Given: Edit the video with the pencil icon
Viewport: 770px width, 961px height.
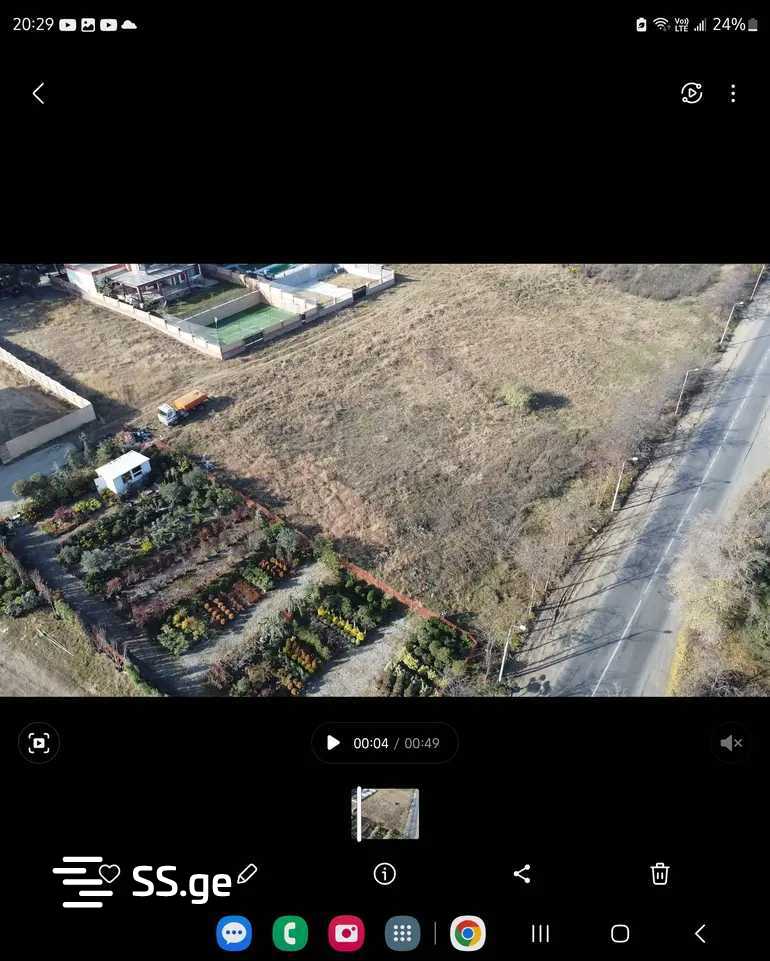Looking at the screenshot, I should pyautogui.click(x=247, y=874).
